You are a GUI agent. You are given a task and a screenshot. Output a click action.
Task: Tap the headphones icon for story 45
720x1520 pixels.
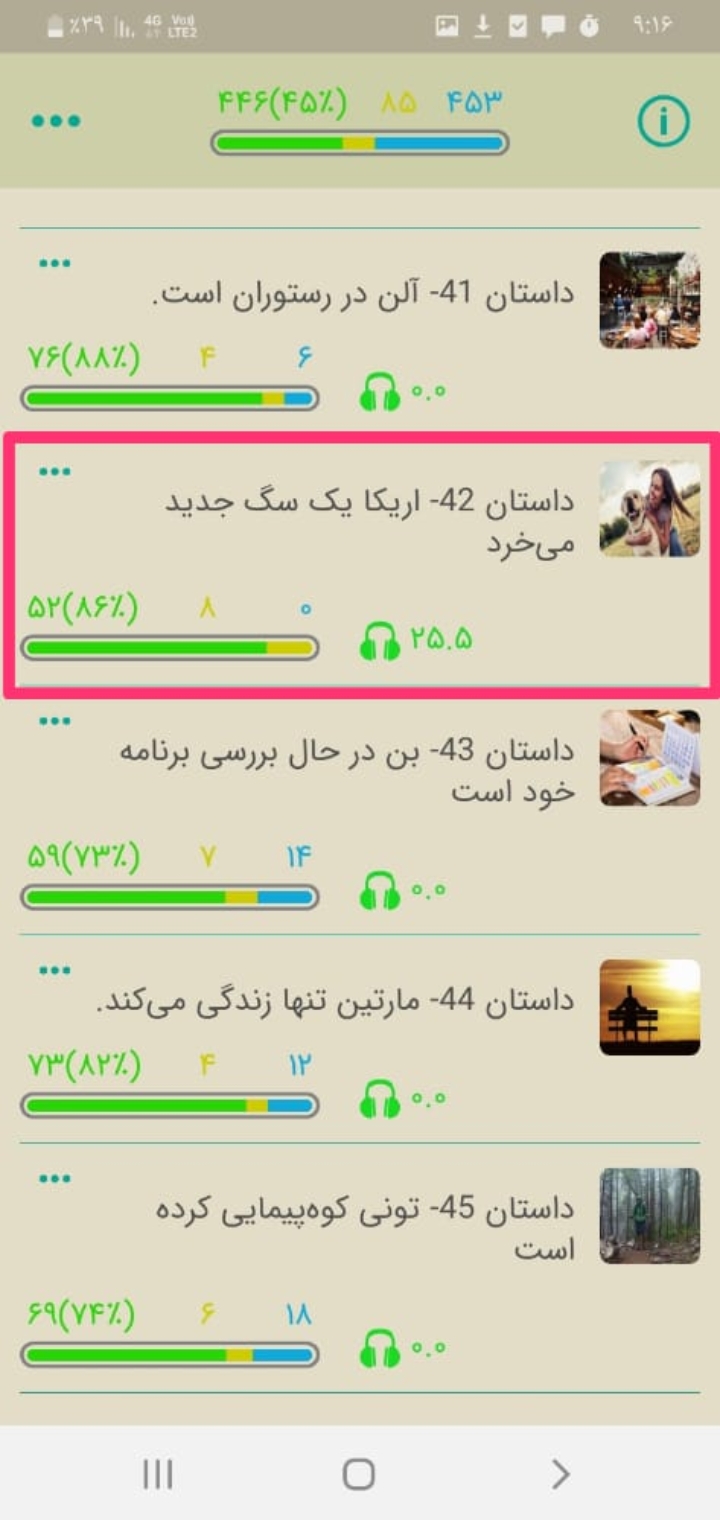pos(380,1349)
